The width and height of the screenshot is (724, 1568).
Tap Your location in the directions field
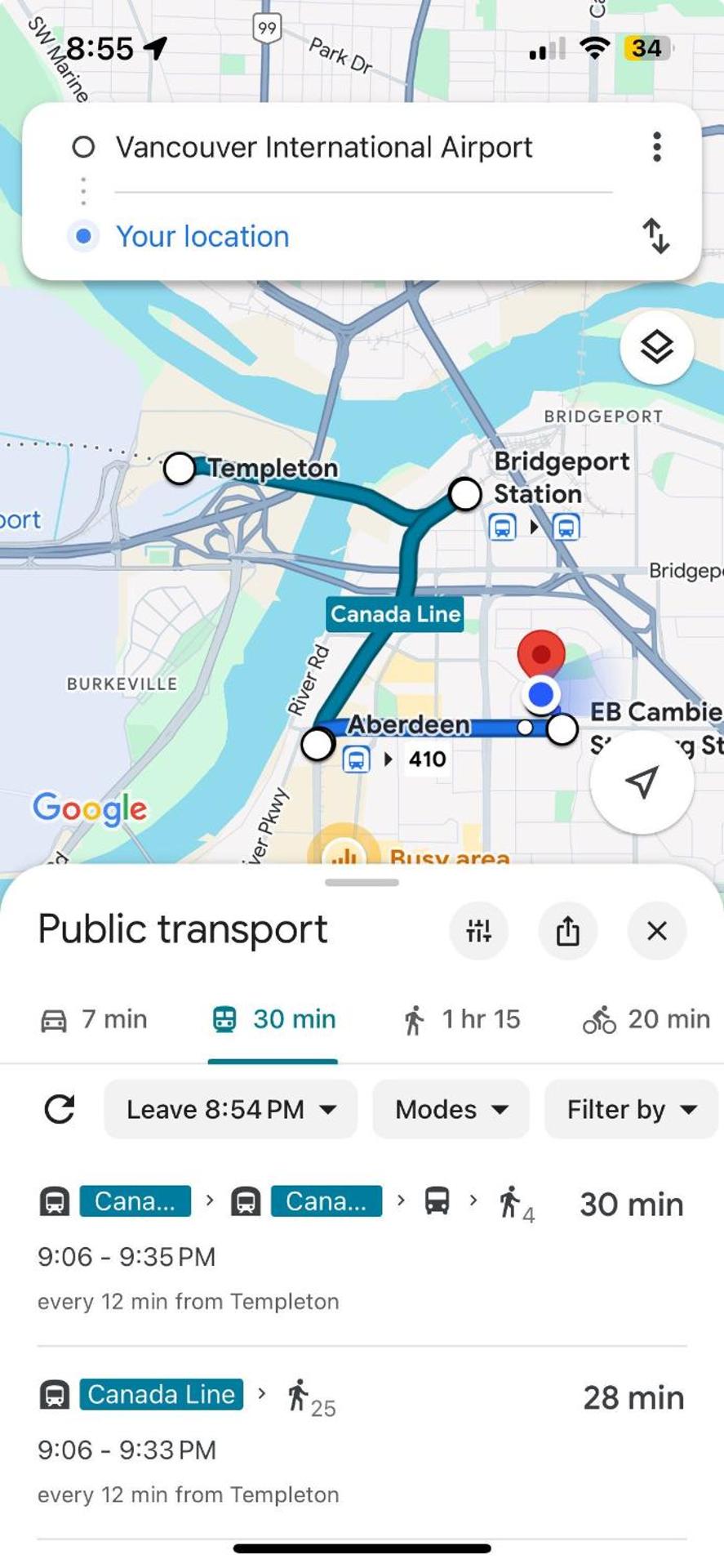[x=202, y=237]
